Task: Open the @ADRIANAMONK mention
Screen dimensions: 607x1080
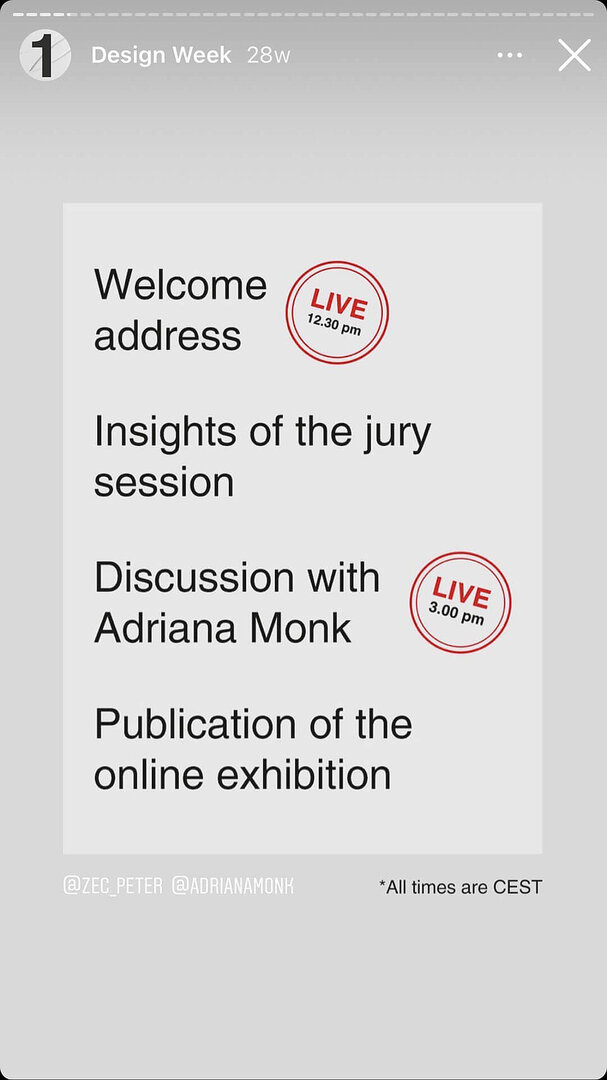Action: tap(232, 886)
